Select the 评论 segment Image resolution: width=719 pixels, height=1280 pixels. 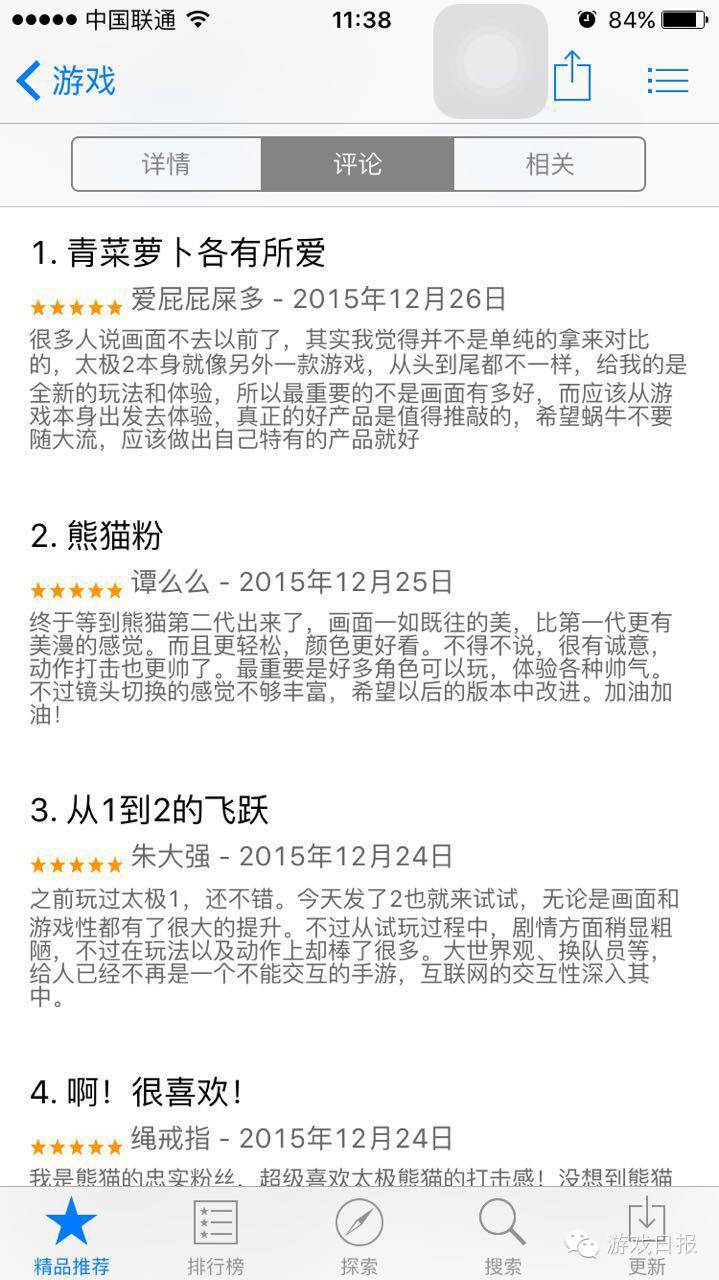coord(358,164)
